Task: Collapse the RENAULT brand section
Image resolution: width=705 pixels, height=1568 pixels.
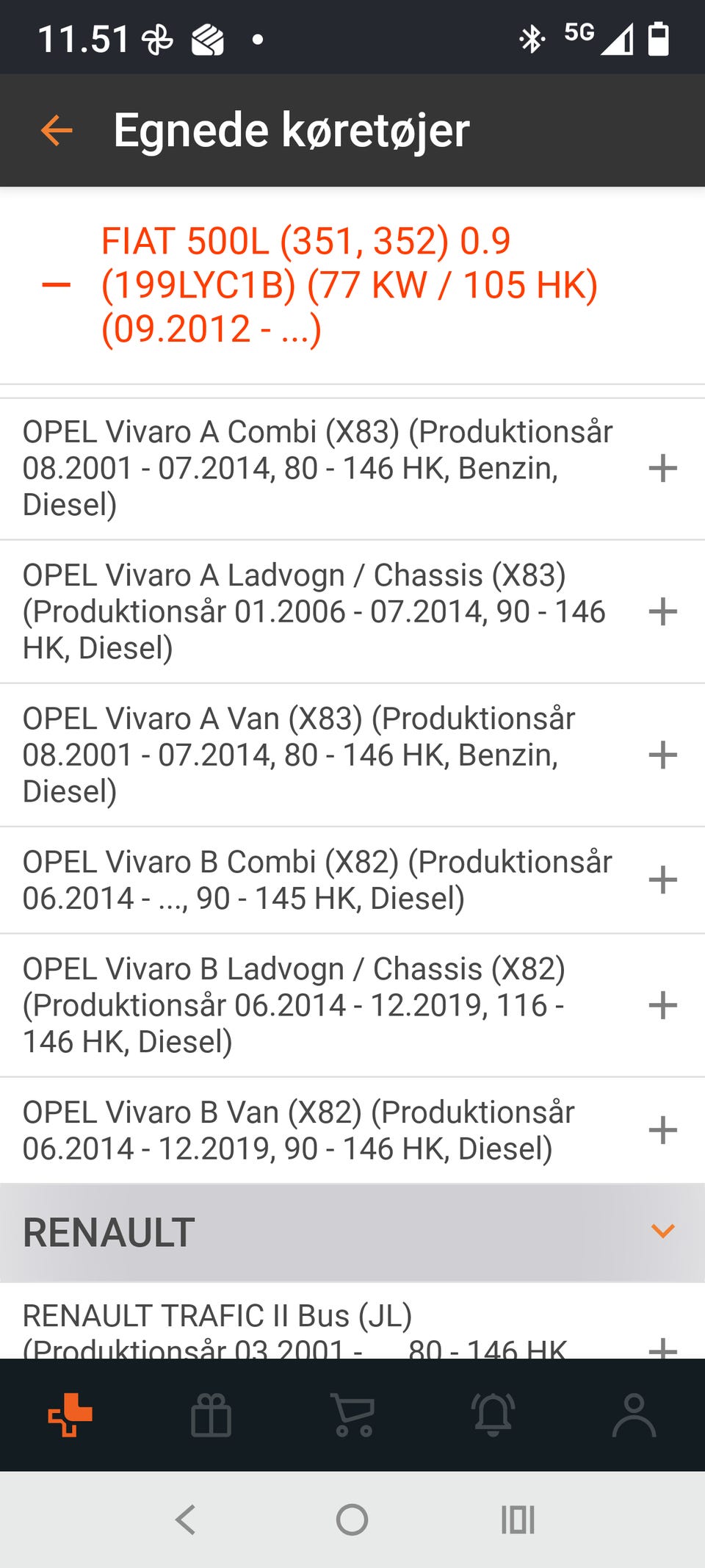Action: [x=662, y=1231]
